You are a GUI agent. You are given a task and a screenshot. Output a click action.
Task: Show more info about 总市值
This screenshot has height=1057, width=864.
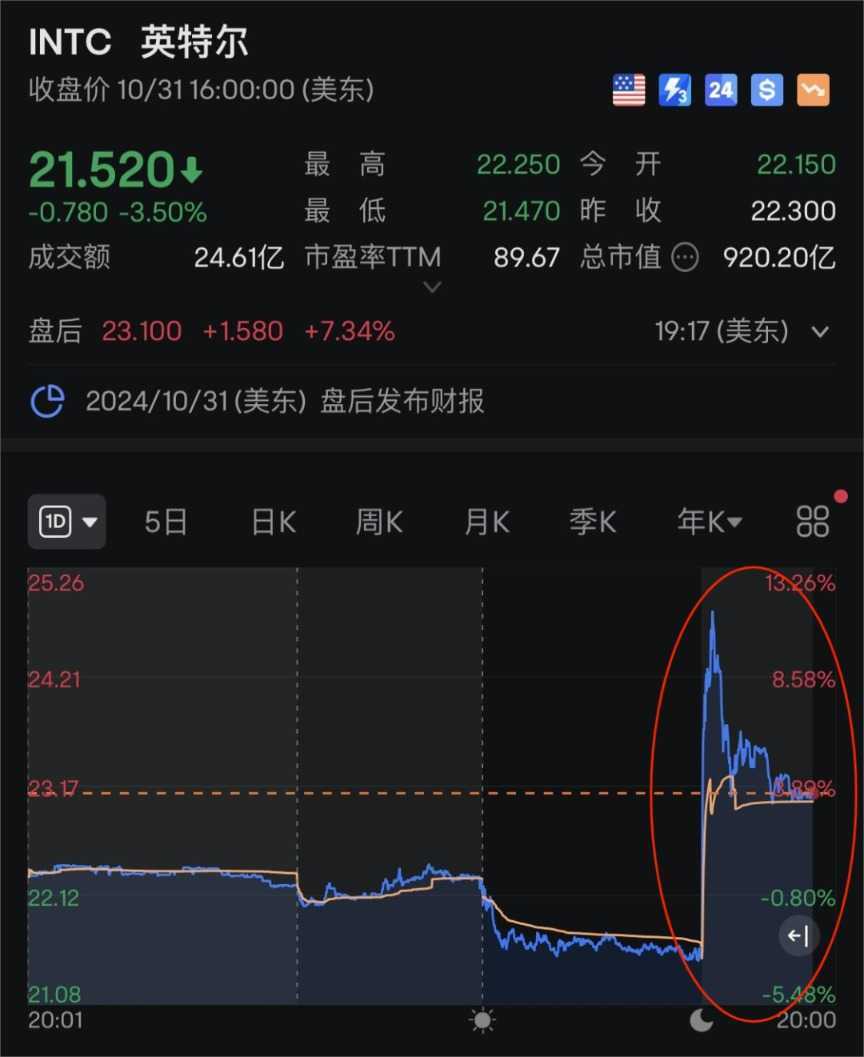point(685,258)
